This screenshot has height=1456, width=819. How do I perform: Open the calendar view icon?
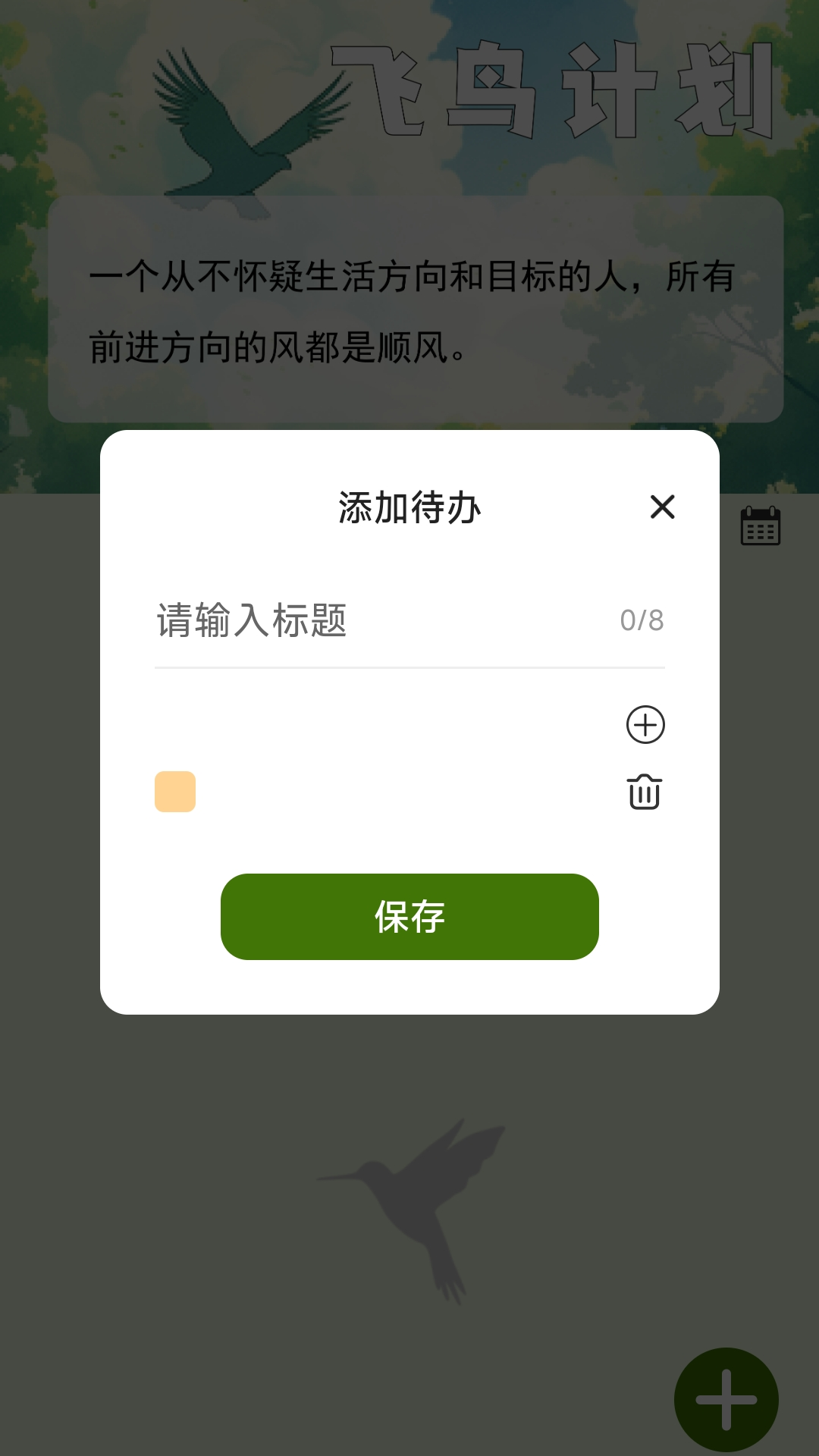762,526
